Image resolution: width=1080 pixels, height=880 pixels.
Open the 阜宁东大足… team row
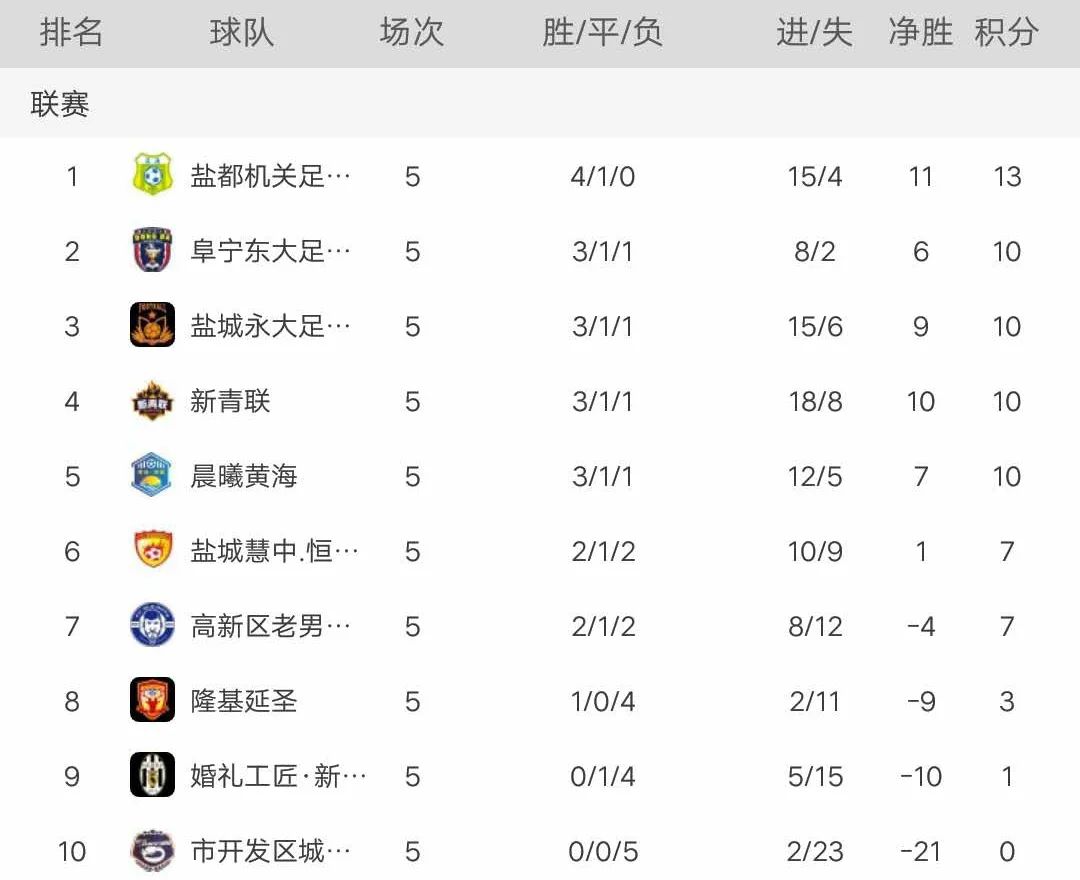click(x=270, y=251)
